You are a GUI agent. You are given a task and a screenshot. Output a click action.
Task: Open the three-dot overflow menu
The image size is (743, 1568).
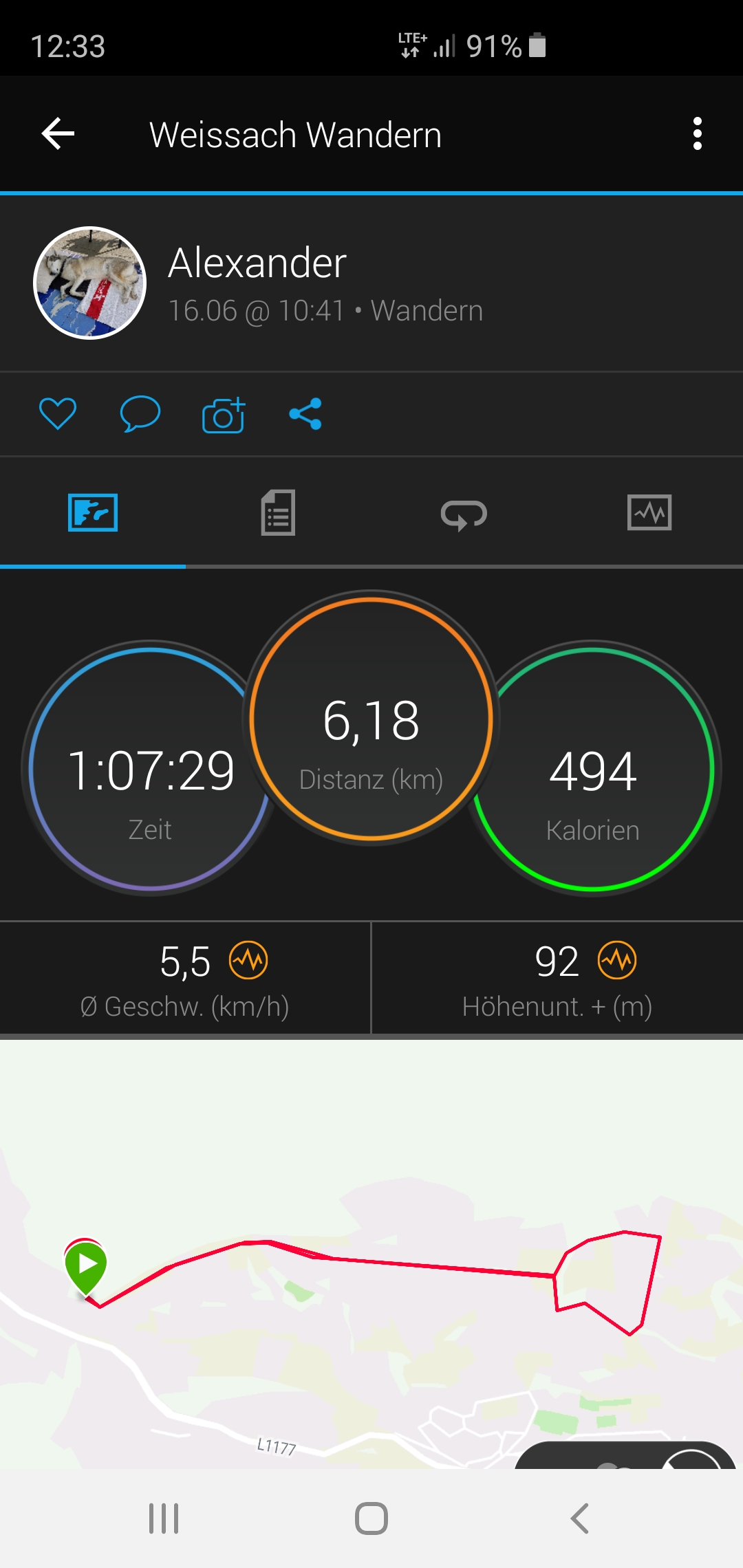697,133
